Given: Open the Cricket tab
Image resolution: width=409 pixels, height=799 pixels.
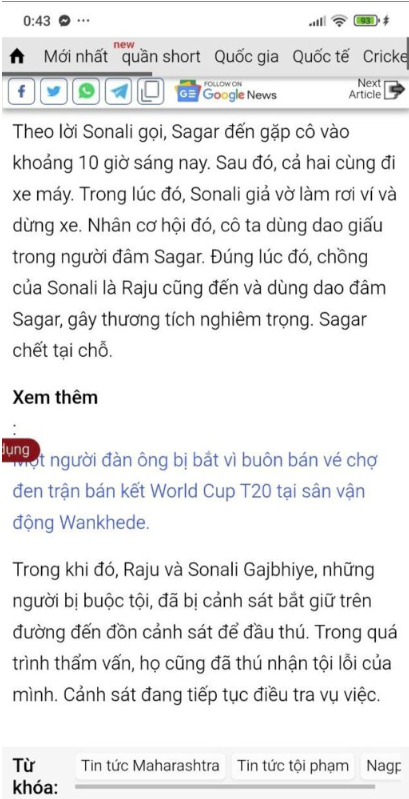Looking at the screenshot, I should [x=385, y=57].
